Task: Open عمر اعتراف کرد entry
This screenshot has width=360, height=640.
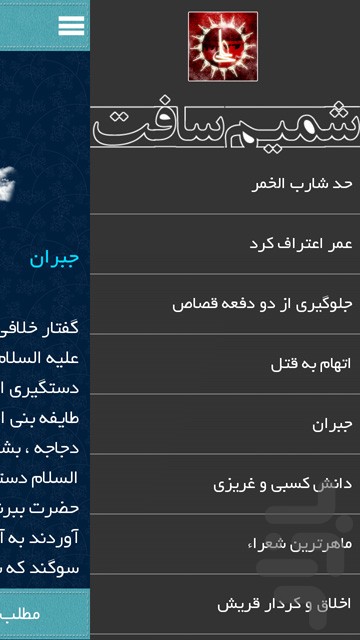Action: tap(225, 244)
